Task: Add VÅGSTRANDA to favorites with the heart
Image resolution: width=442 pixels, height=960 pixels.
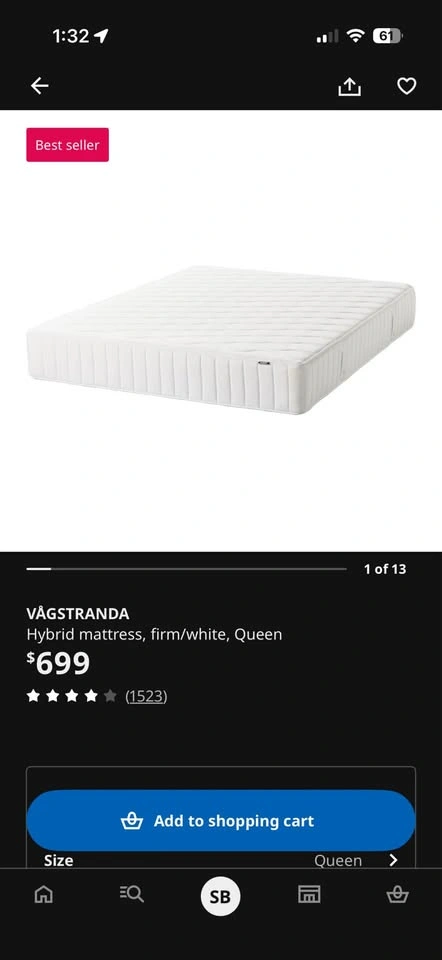Action: [x=407, y=86]
